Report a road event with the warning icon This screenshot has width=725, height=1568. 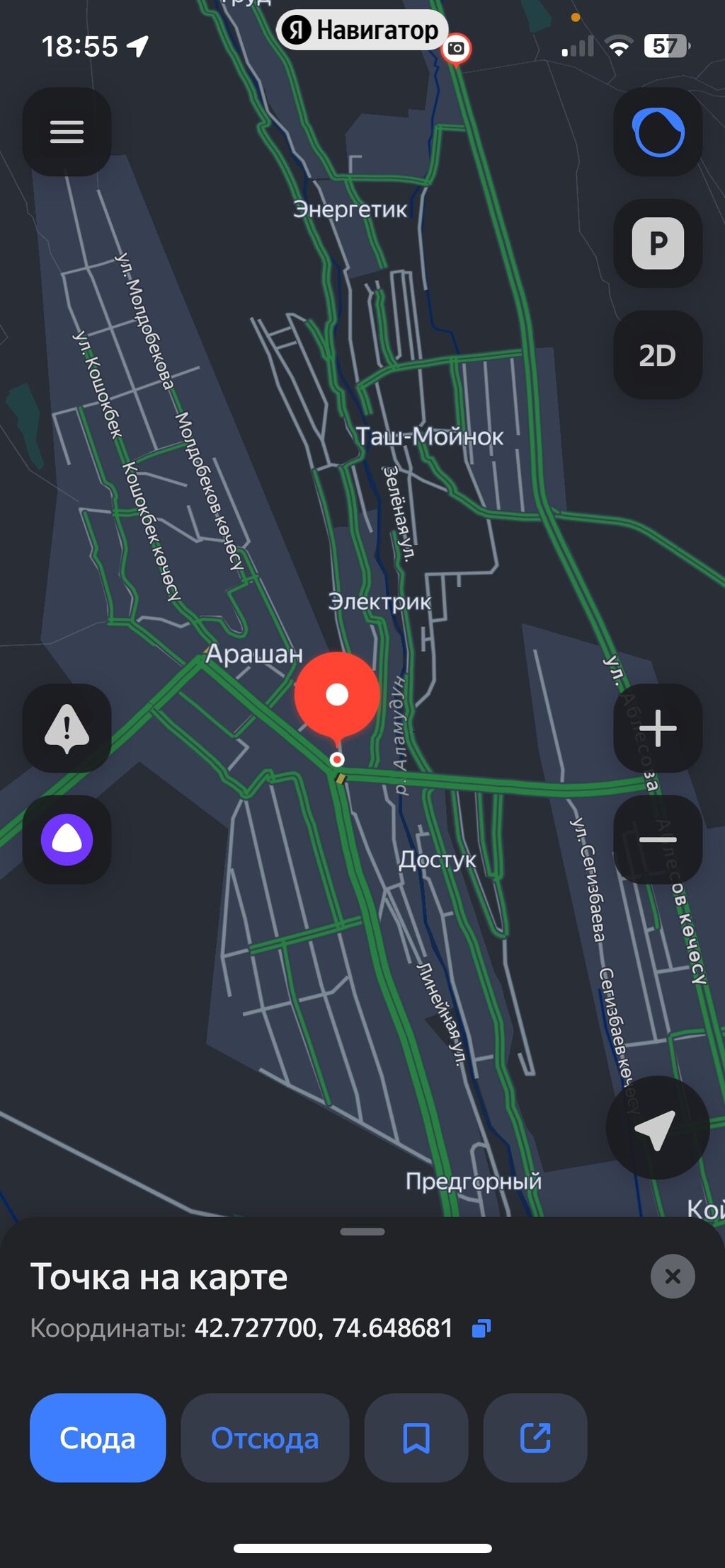click(x=67, y=728)
